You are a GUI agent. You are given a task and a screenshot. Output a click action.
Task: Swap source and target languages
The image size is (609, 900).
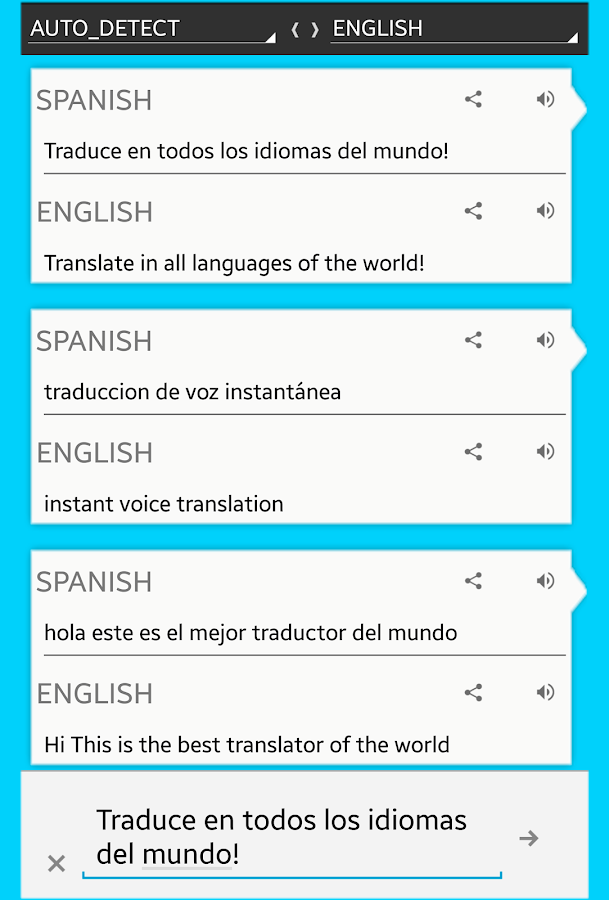pyautogui.click(x=305, y=30)
